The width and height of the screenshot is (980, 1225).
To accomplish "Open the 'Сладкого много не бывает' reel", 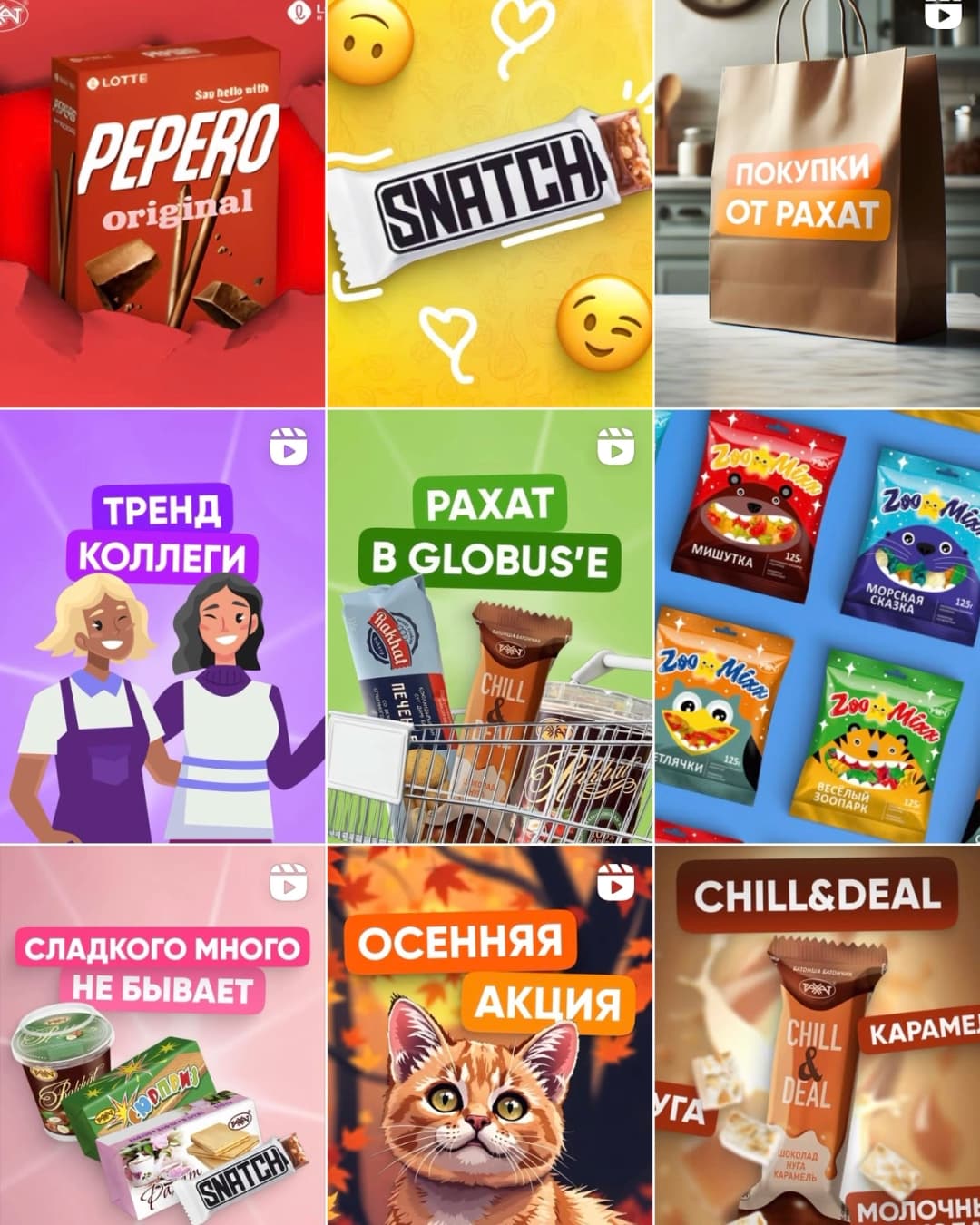I will [162, 1034].
